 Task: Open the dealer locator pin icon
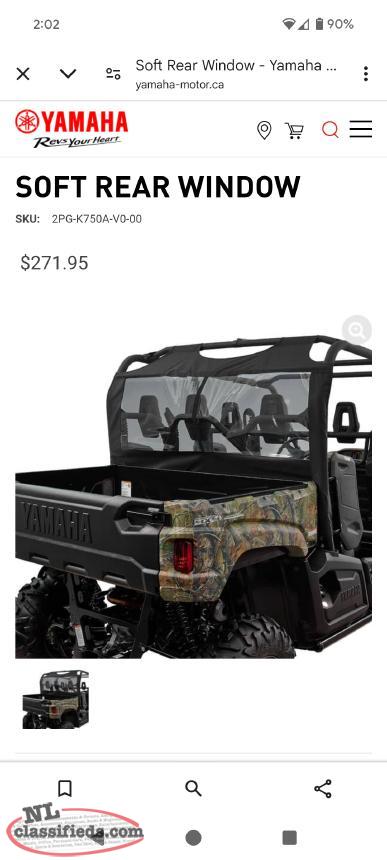point(264,130)
